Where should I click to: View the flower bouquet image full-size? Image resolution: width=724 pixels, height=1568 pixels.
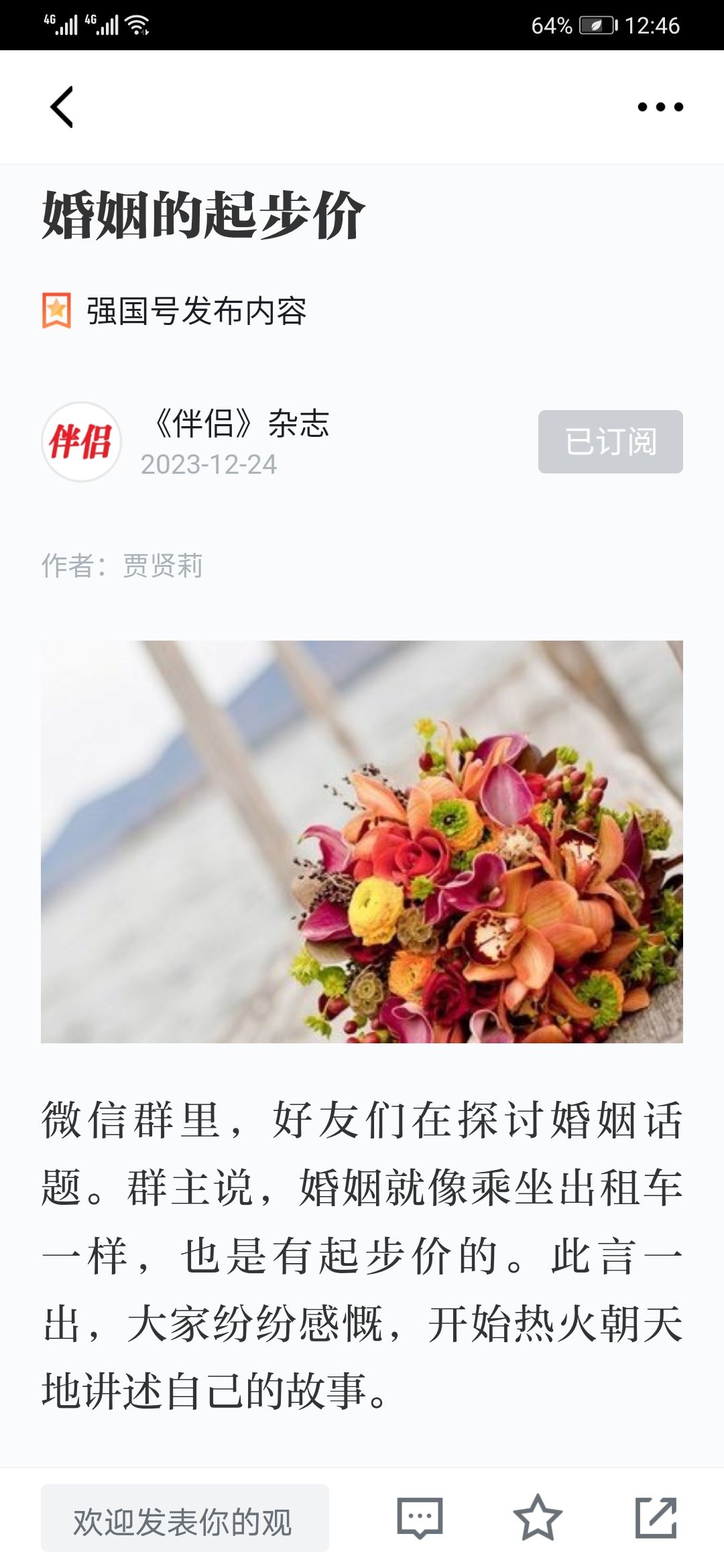[362, 841]
